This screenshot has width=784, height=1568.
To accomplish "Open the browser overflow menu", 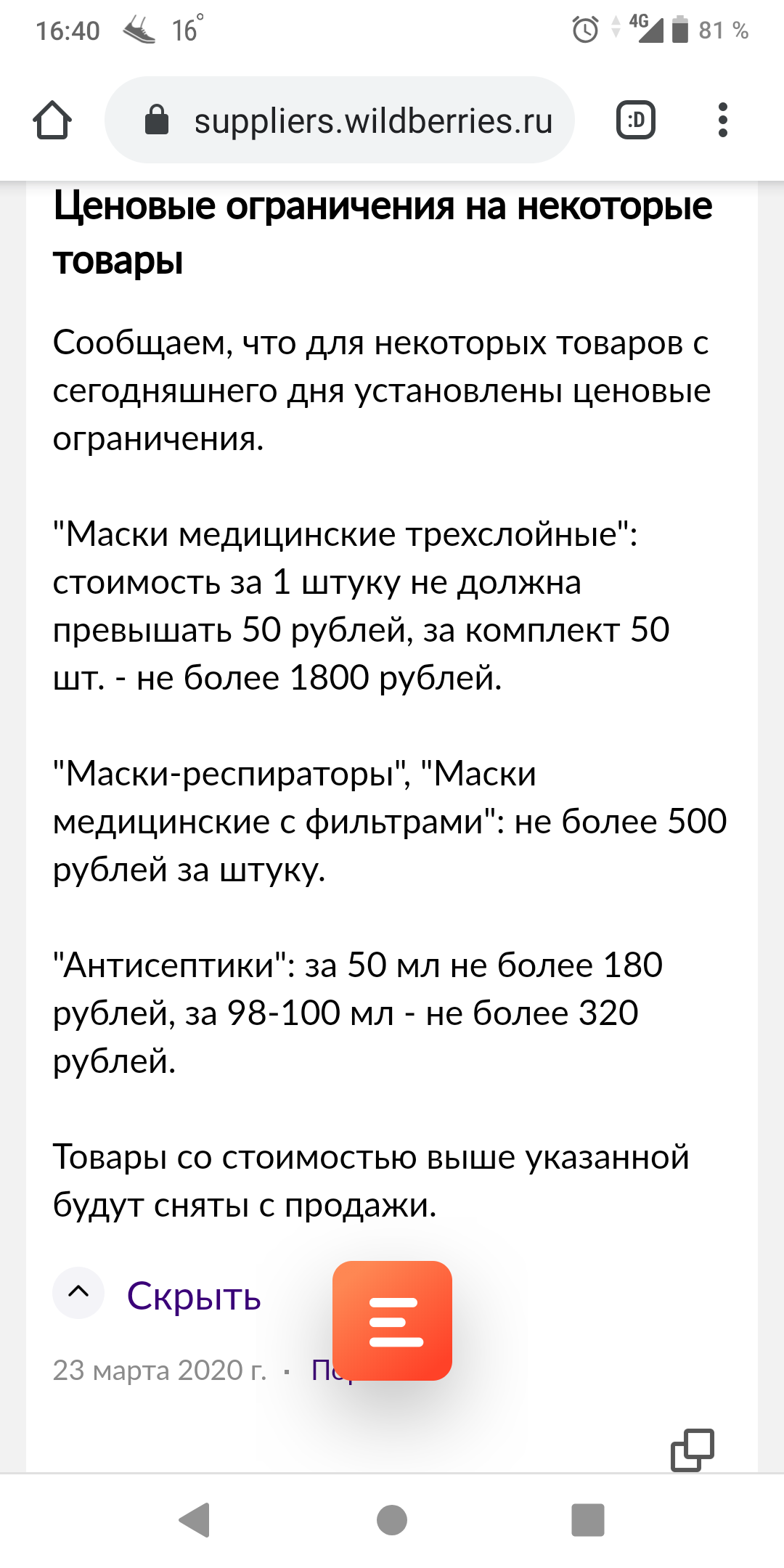I will [x=722, y=121].
